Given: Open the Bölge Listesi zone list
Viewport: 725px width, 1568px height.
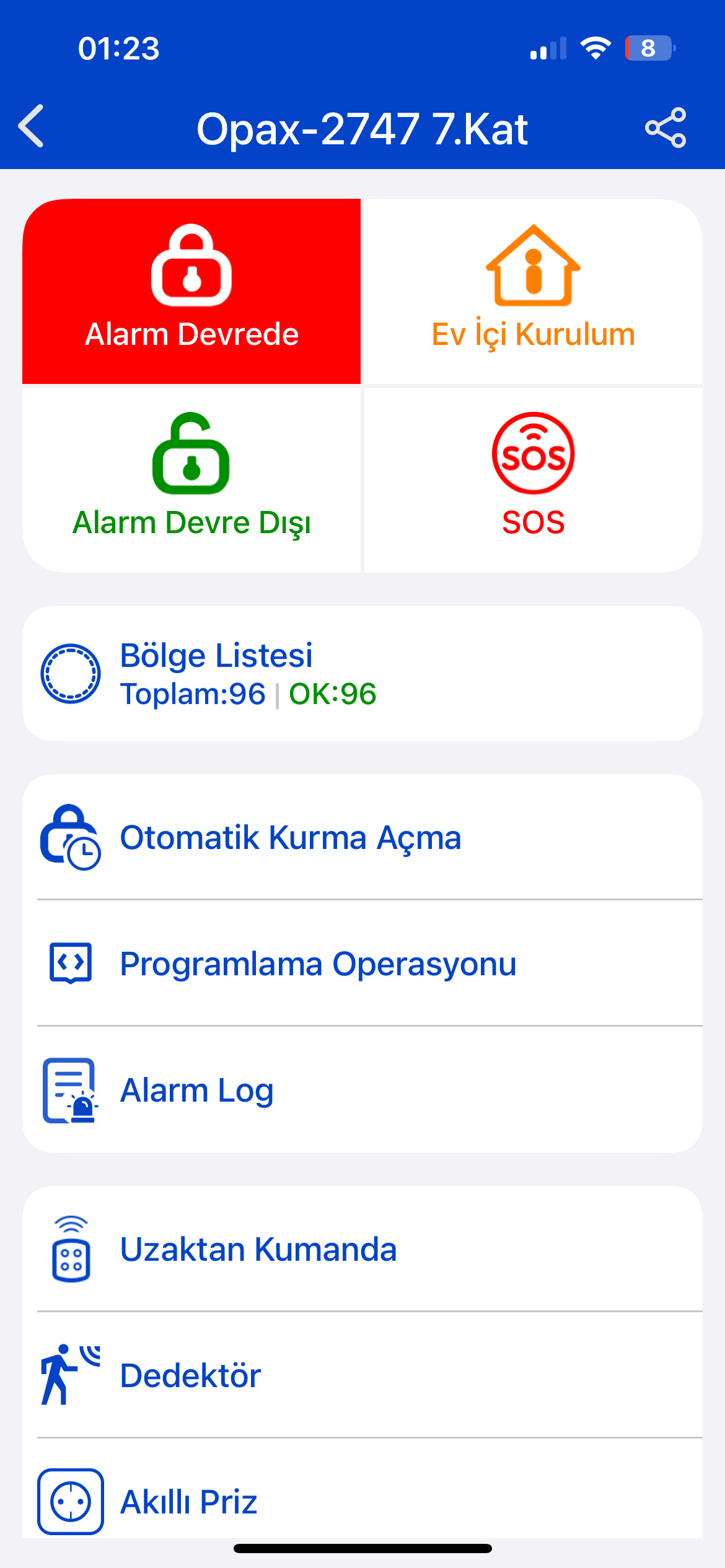Looking at the screenshot, I should 362,674.
